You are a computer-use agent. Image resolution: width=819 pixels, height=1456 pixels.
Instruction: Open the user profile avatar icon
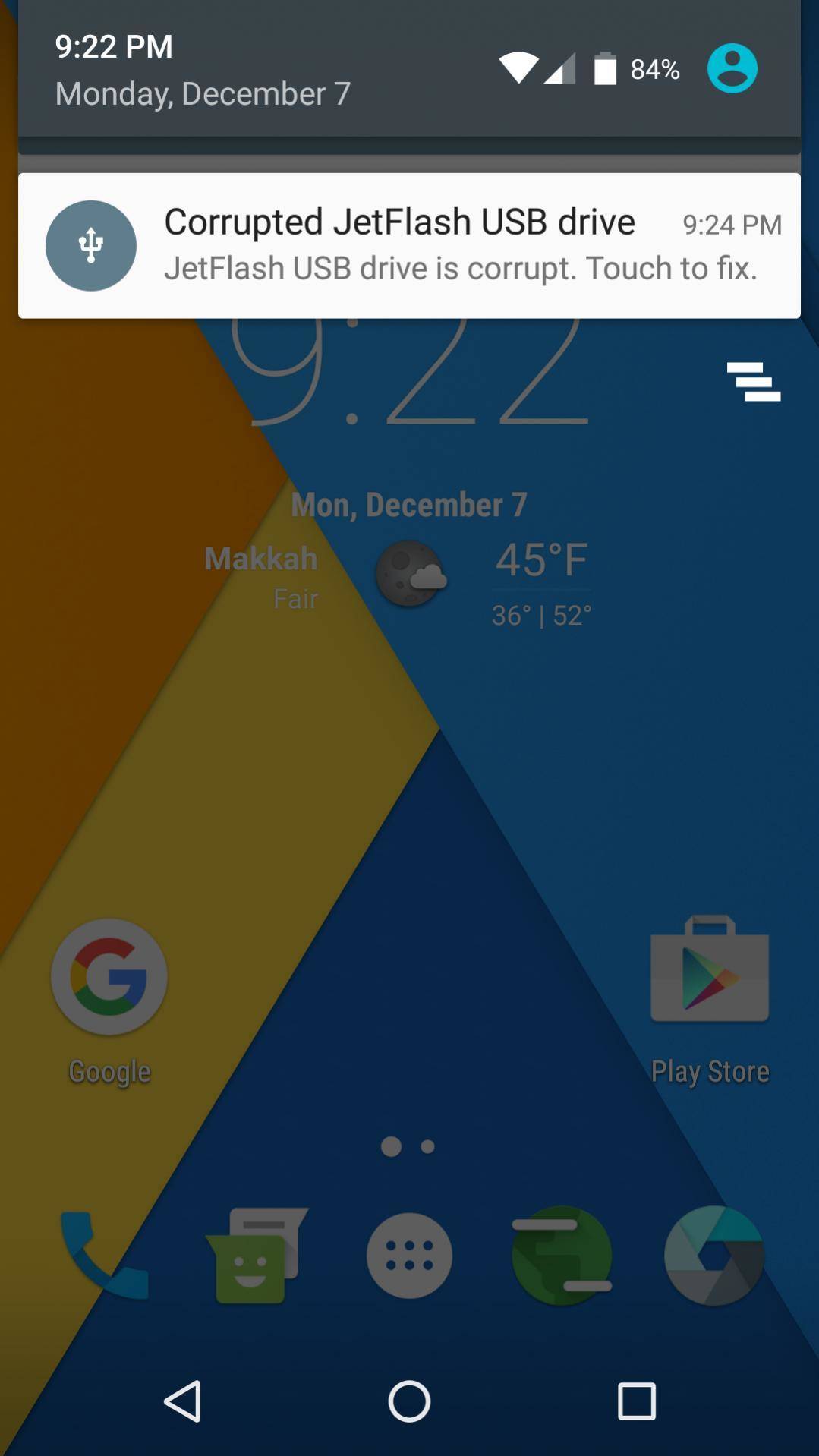pyautogui.click(x=732, y=68)
